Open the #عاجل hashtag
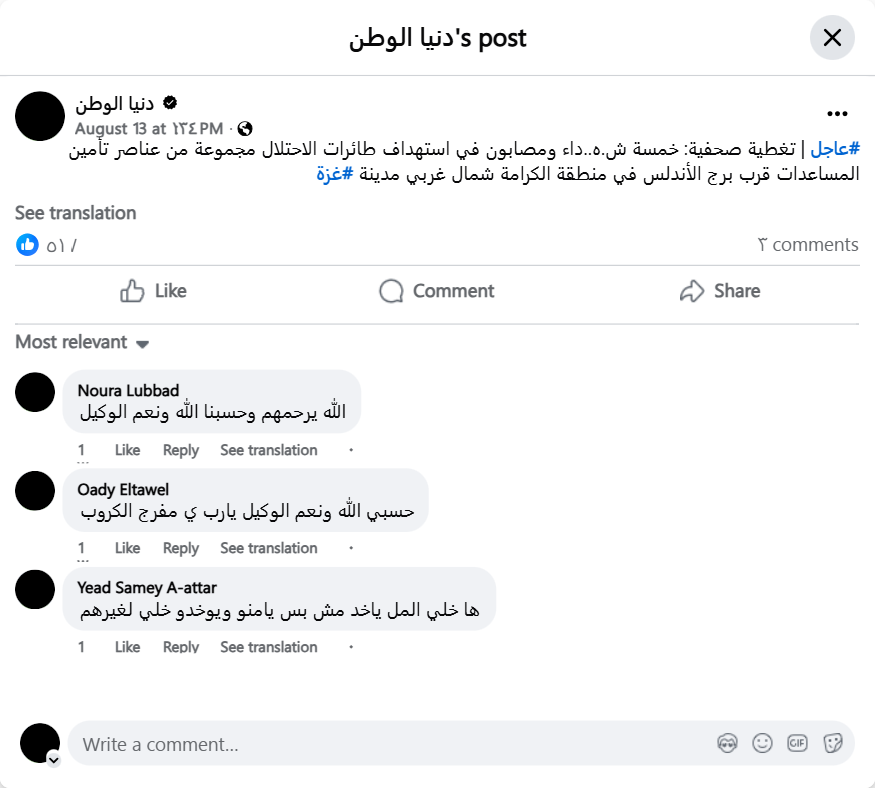875x788 pixels. [834, 150]
